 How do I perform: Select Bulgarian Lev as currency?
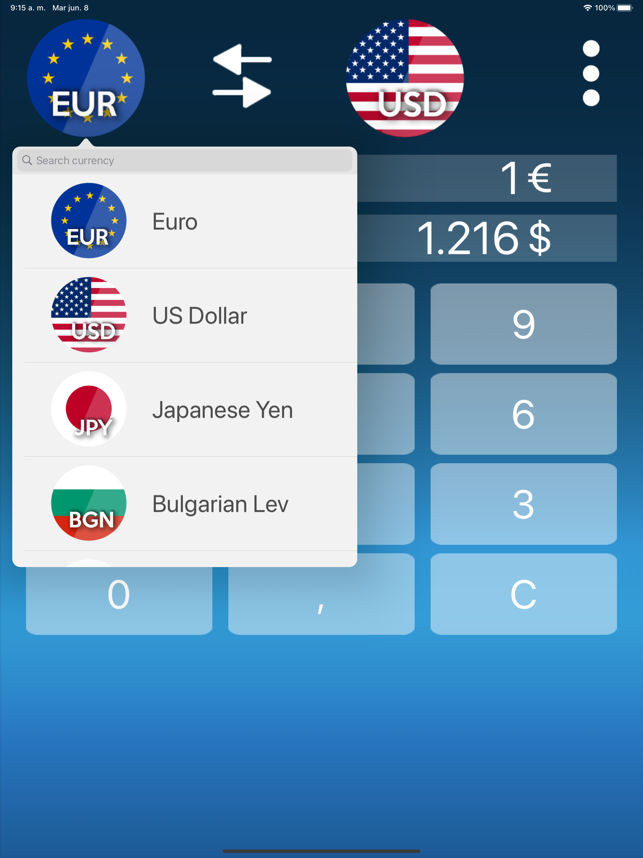pos(185,504)
